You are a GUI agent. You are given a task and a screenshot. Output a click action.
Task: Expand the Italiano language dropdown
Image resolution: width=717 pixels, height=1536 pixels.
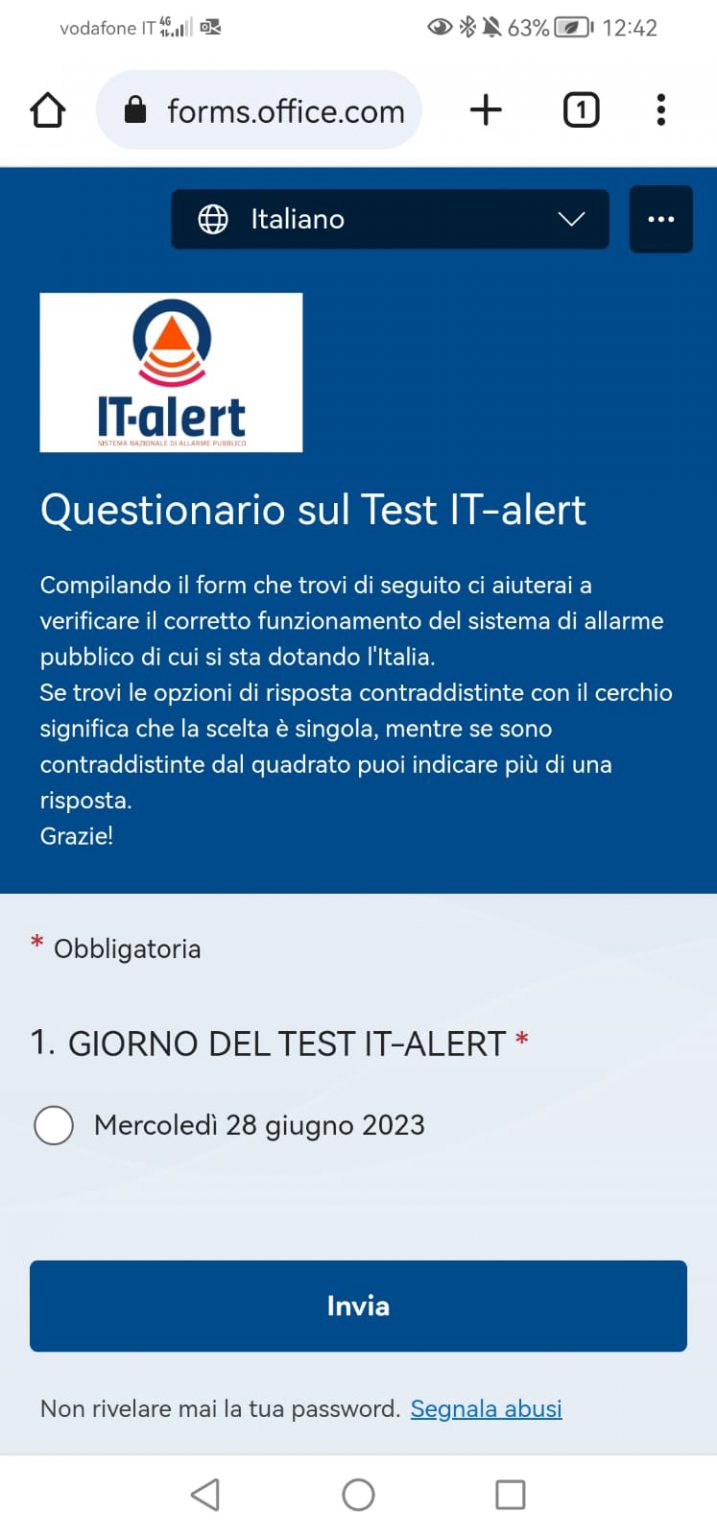(390, 219)
